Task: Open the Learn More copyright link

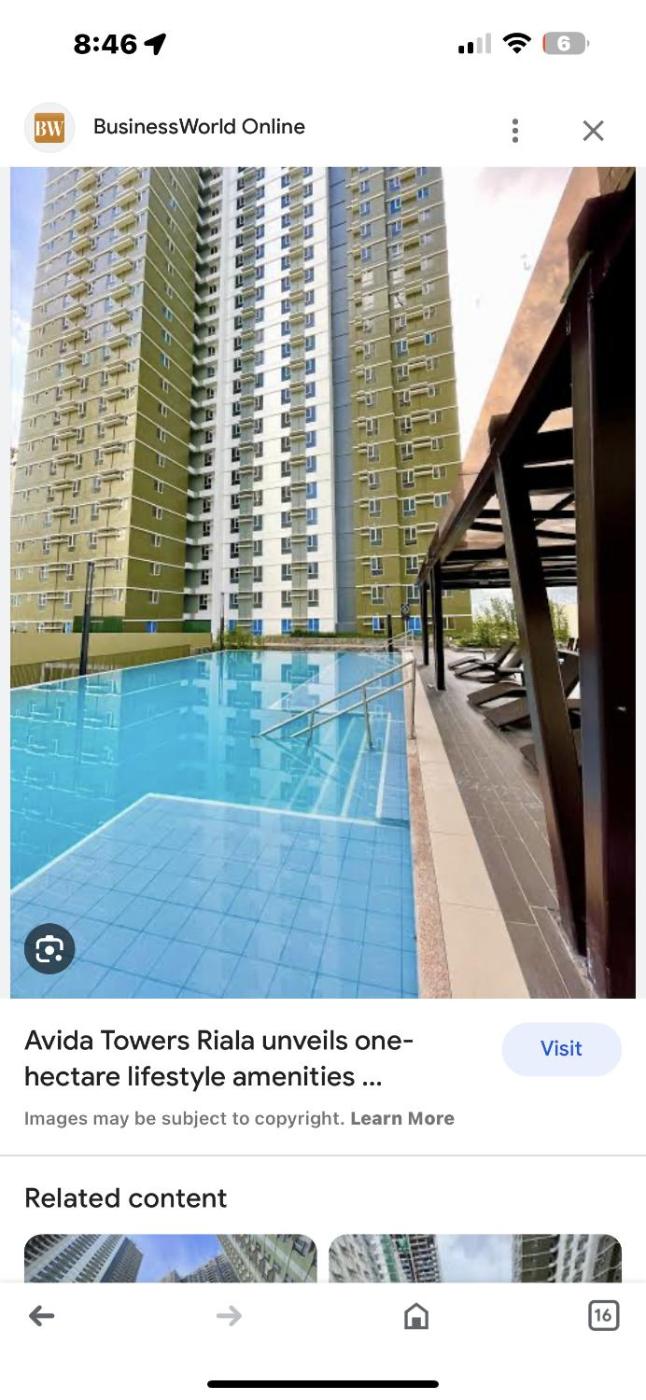Action: click(402, 1118)
